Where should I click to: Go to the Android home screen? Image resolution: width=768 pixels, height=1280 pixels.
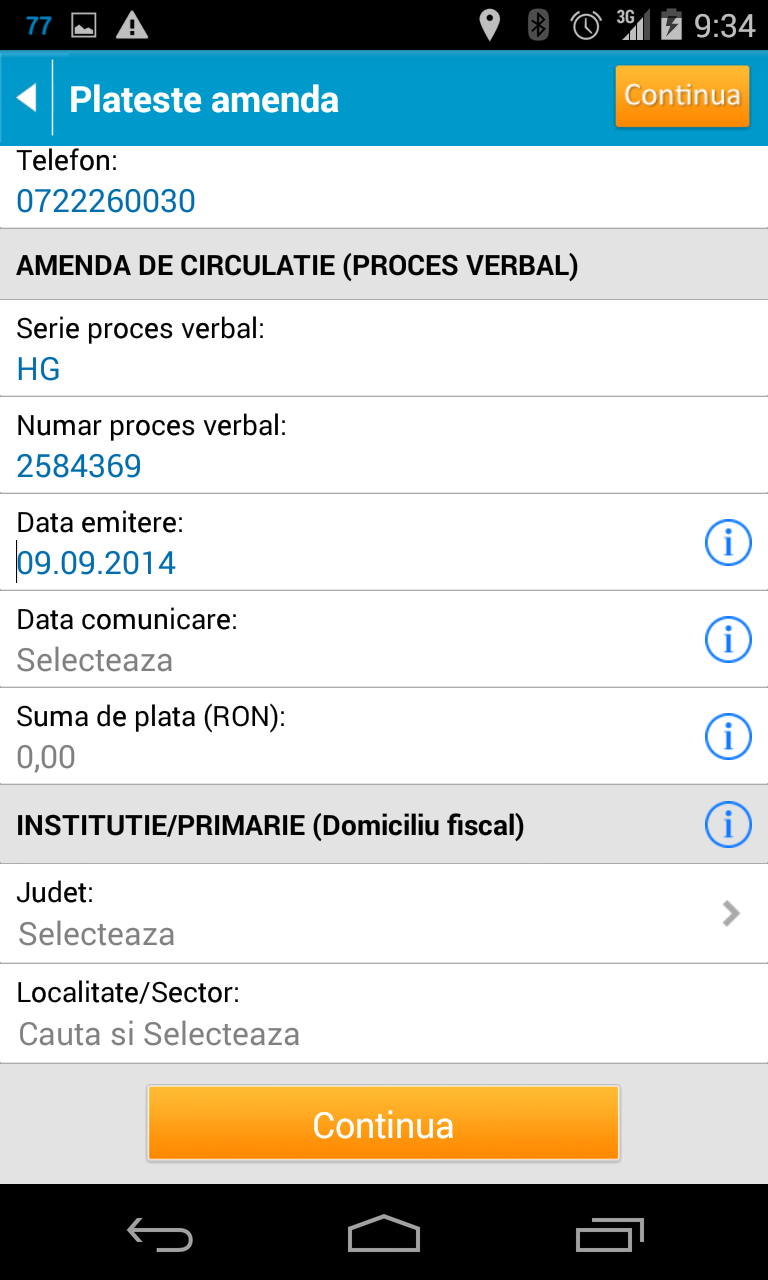[384, 1235]
